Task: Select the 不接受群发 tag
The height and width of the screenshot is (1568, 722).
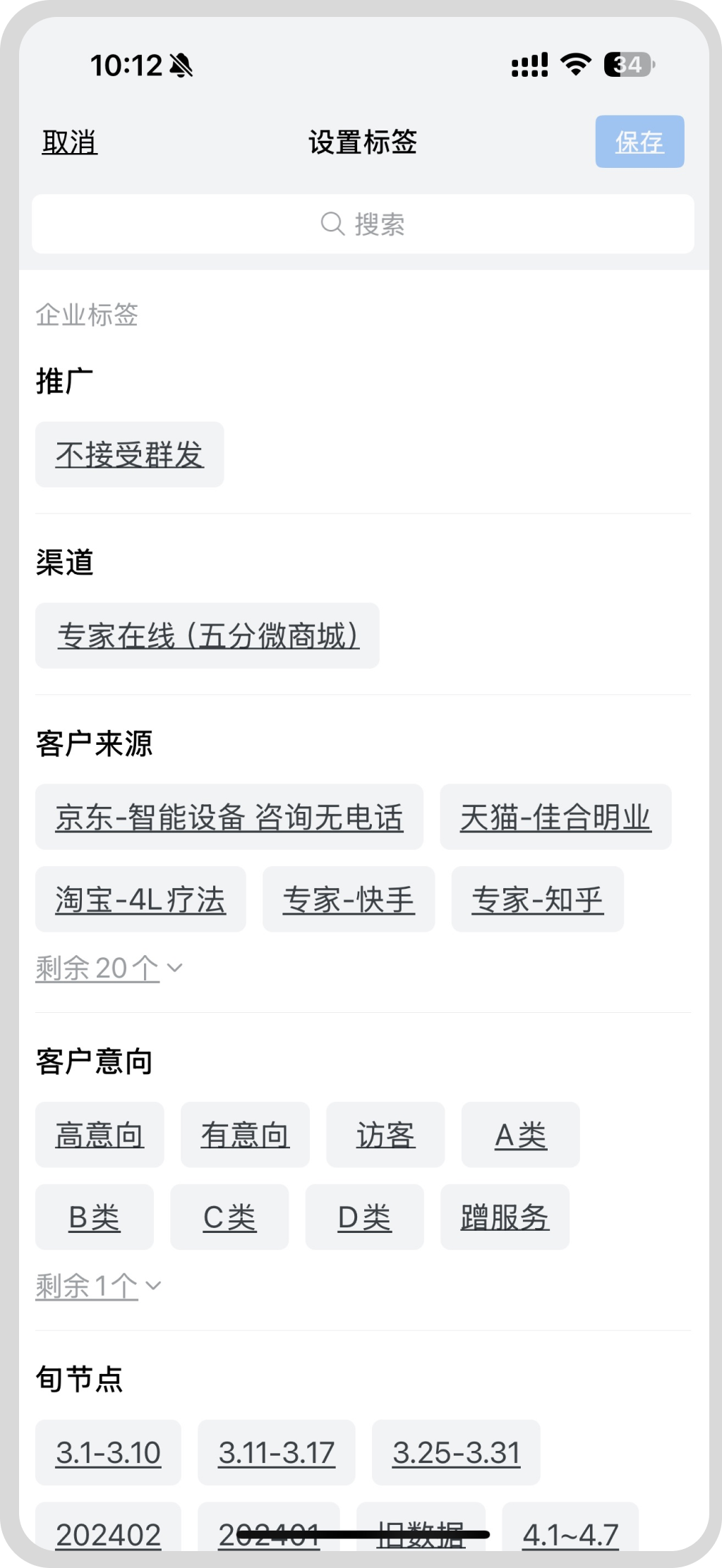Action: [x=130, y=454]
